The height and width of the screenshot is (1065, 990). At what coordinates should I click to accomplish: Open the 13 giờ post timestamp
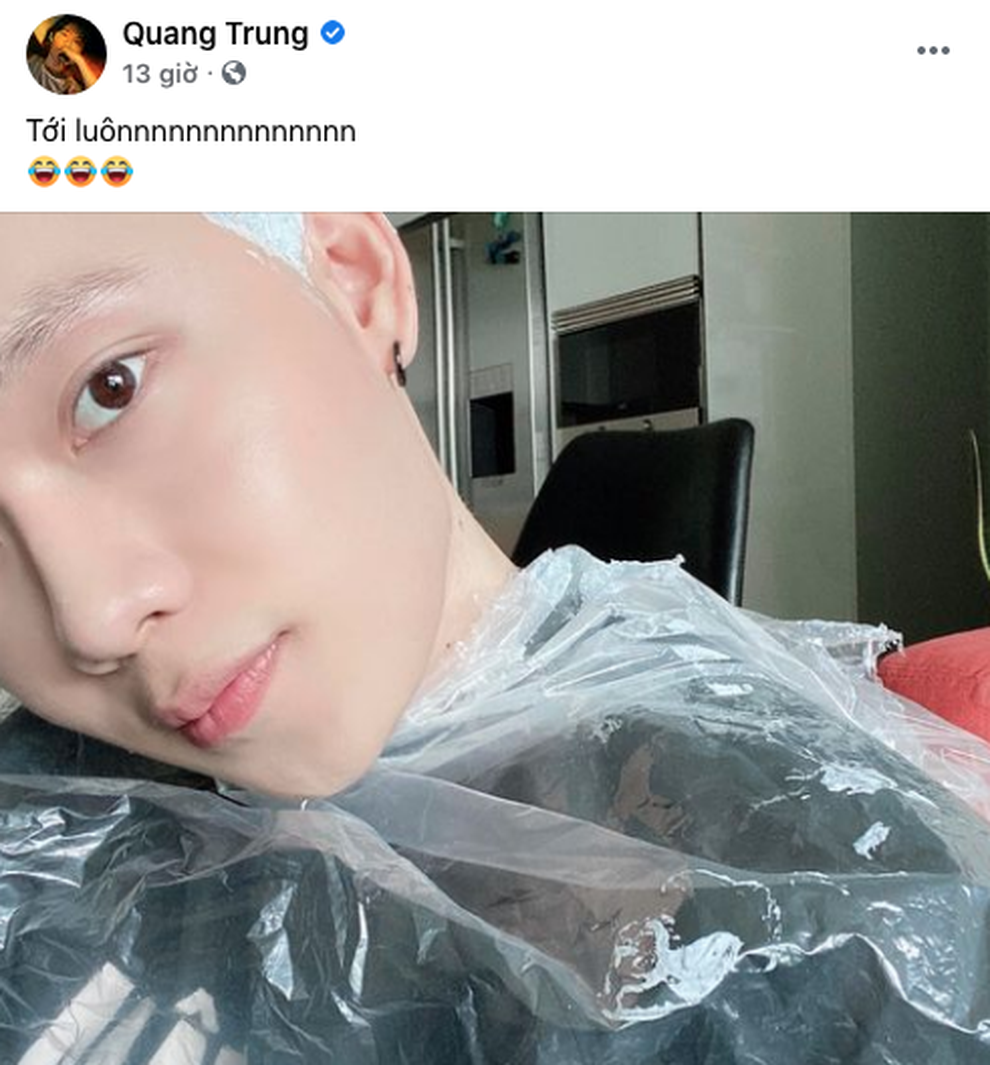159,74
